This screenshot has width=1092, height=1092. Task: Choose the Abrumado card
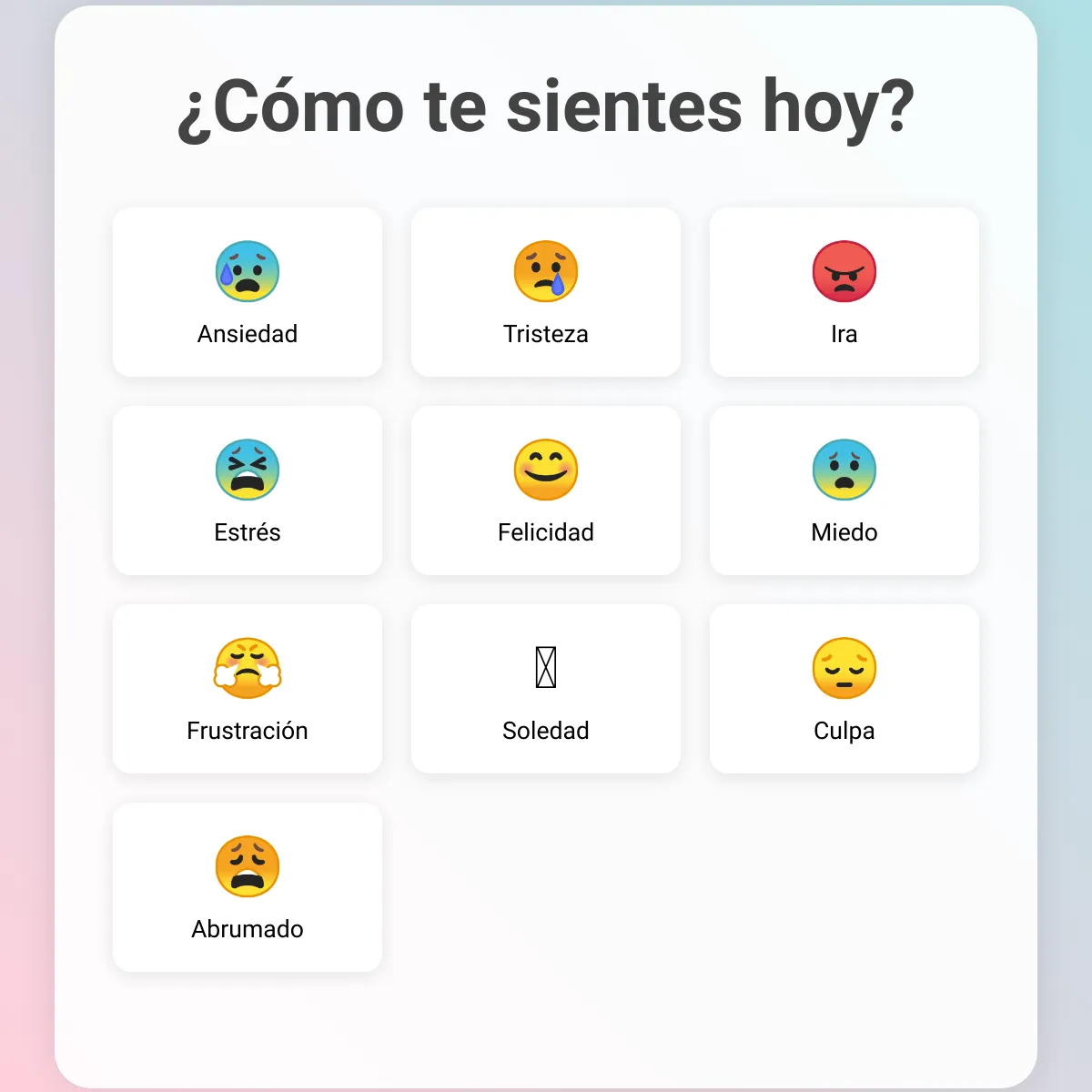click(x=248, y=887)
